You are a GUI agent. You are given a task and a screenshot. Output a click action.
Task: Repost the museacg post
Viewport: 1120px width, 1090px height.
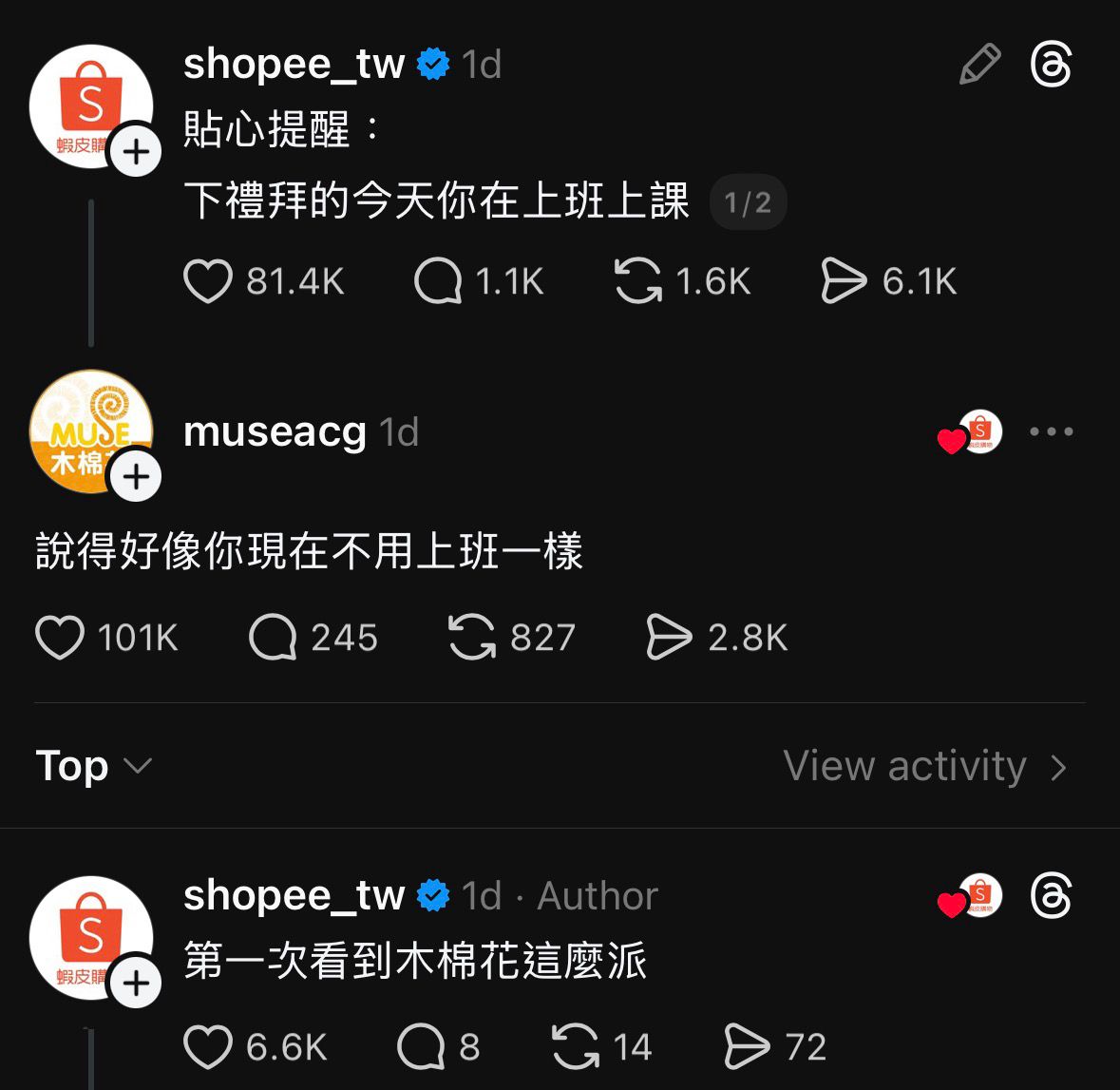click(472, 638)
